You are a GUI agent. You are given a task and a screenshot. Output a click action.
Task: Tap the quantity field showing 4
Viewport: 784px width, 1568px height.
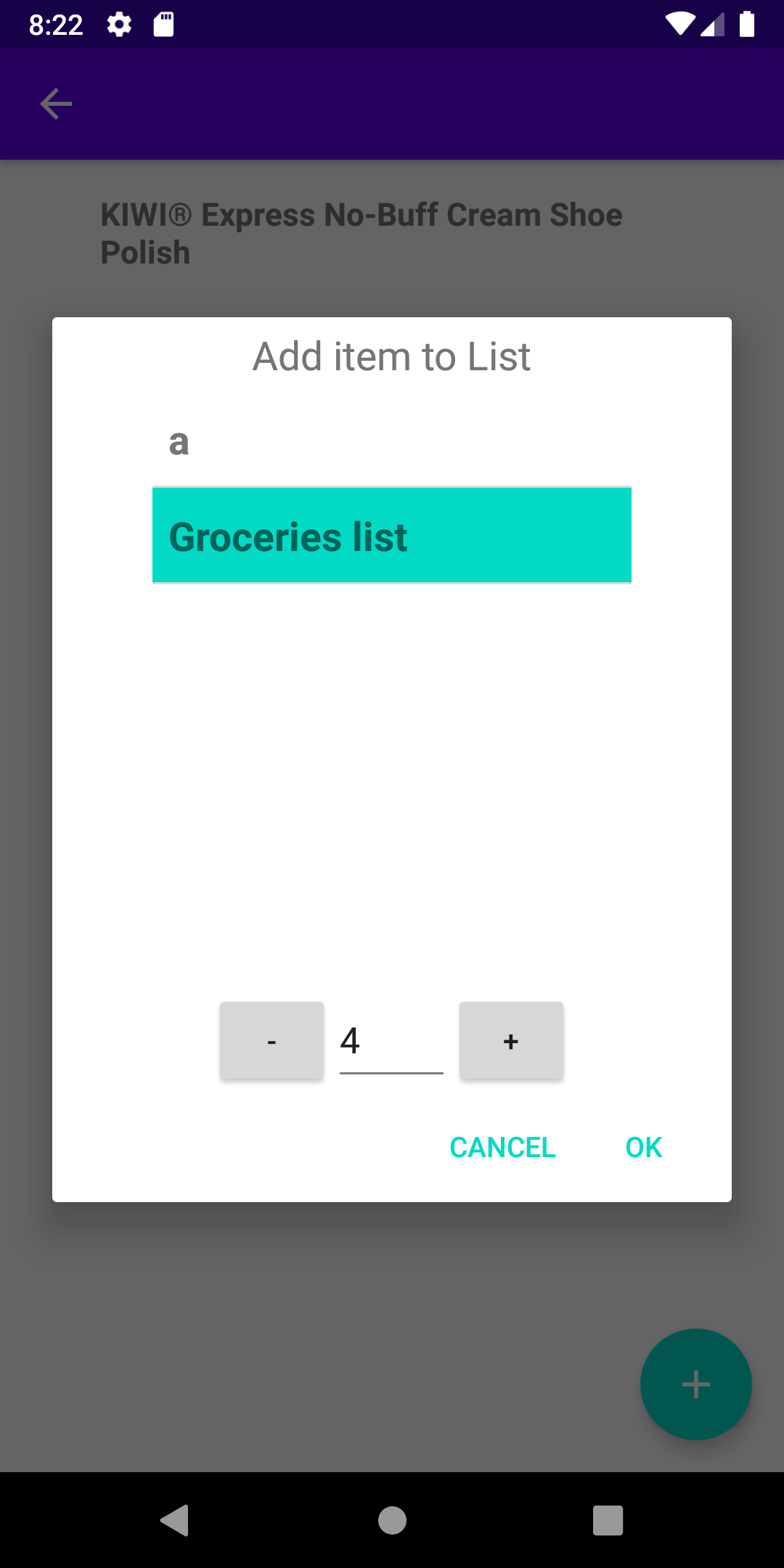point(391,1042)
